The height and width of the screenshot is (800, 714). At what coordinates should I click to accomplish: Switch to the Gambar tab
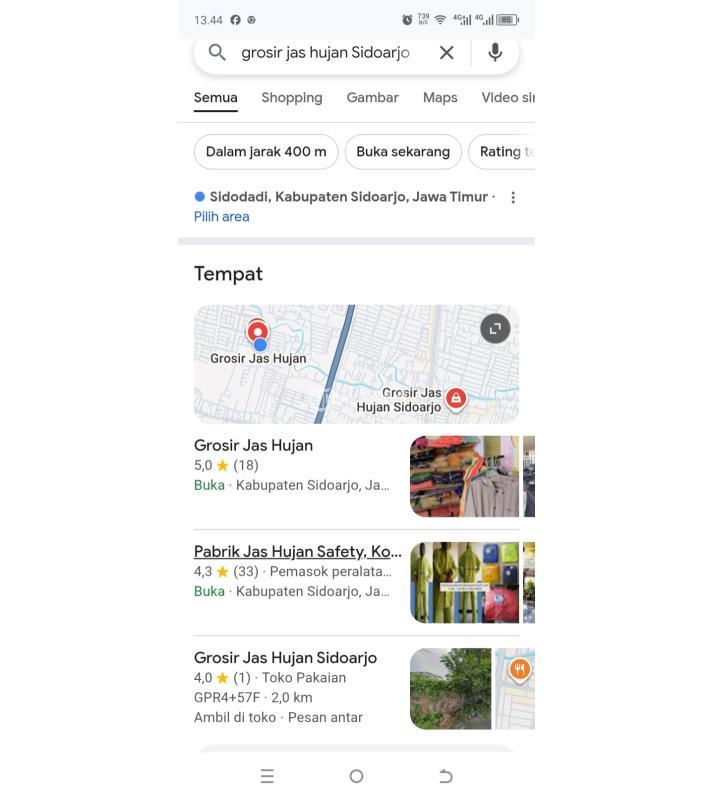point(372,98)
